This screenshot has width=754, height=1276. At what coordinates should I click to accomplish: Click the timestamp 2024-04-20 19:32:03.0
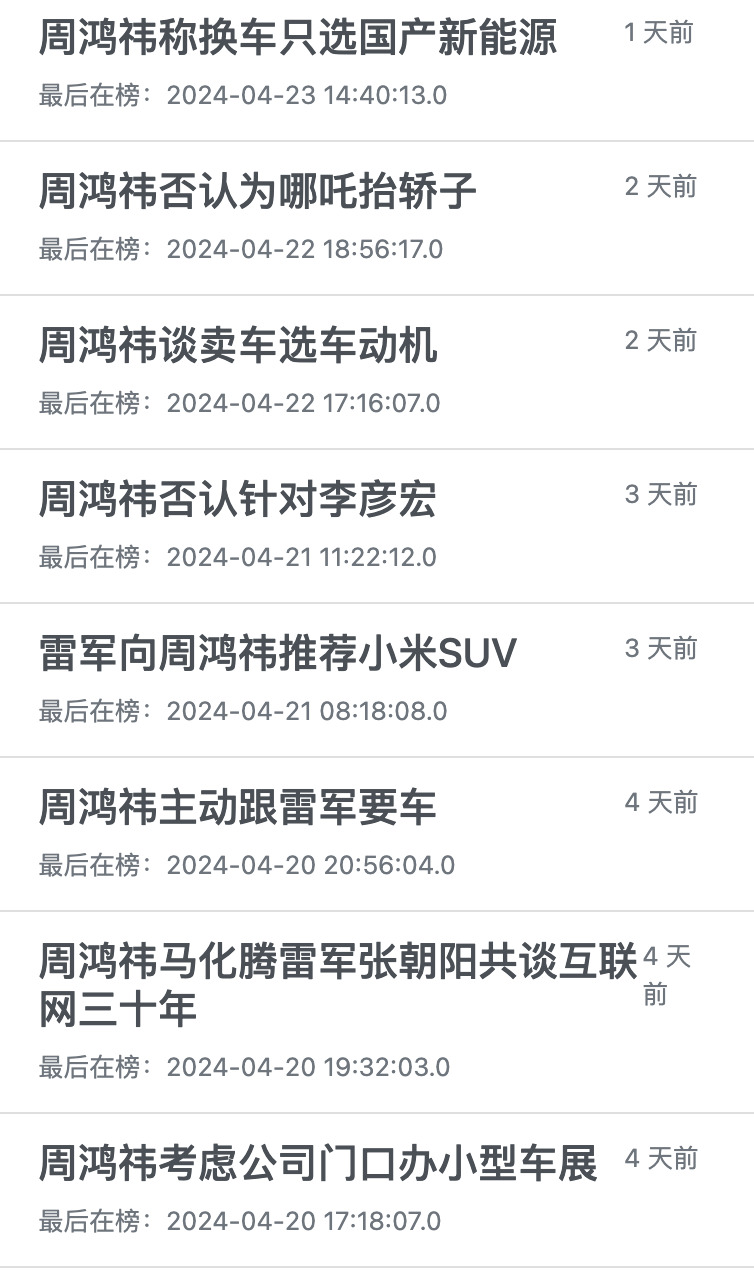pyautogui.click(x=244, y=1064)
